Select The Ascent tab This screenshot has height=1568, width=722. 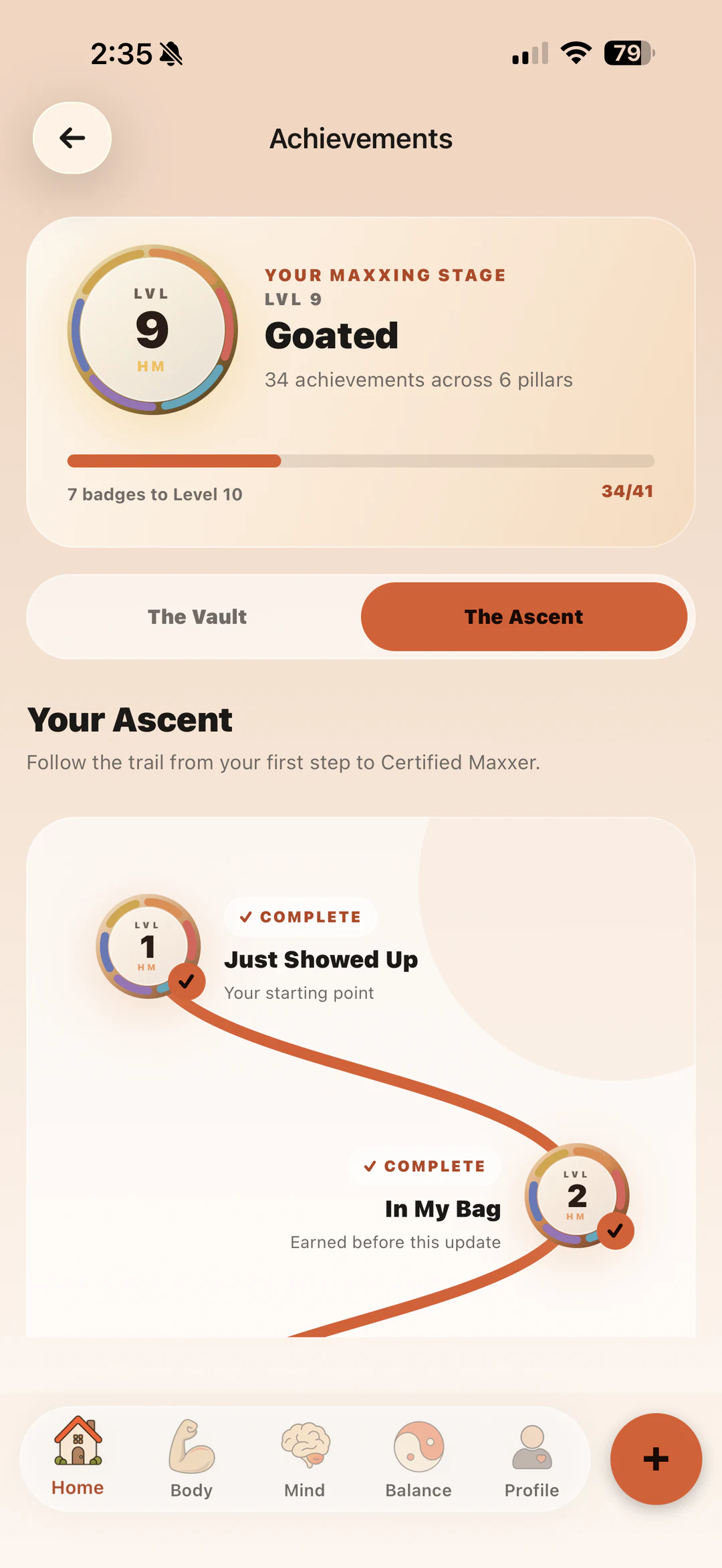pos(524,617)
